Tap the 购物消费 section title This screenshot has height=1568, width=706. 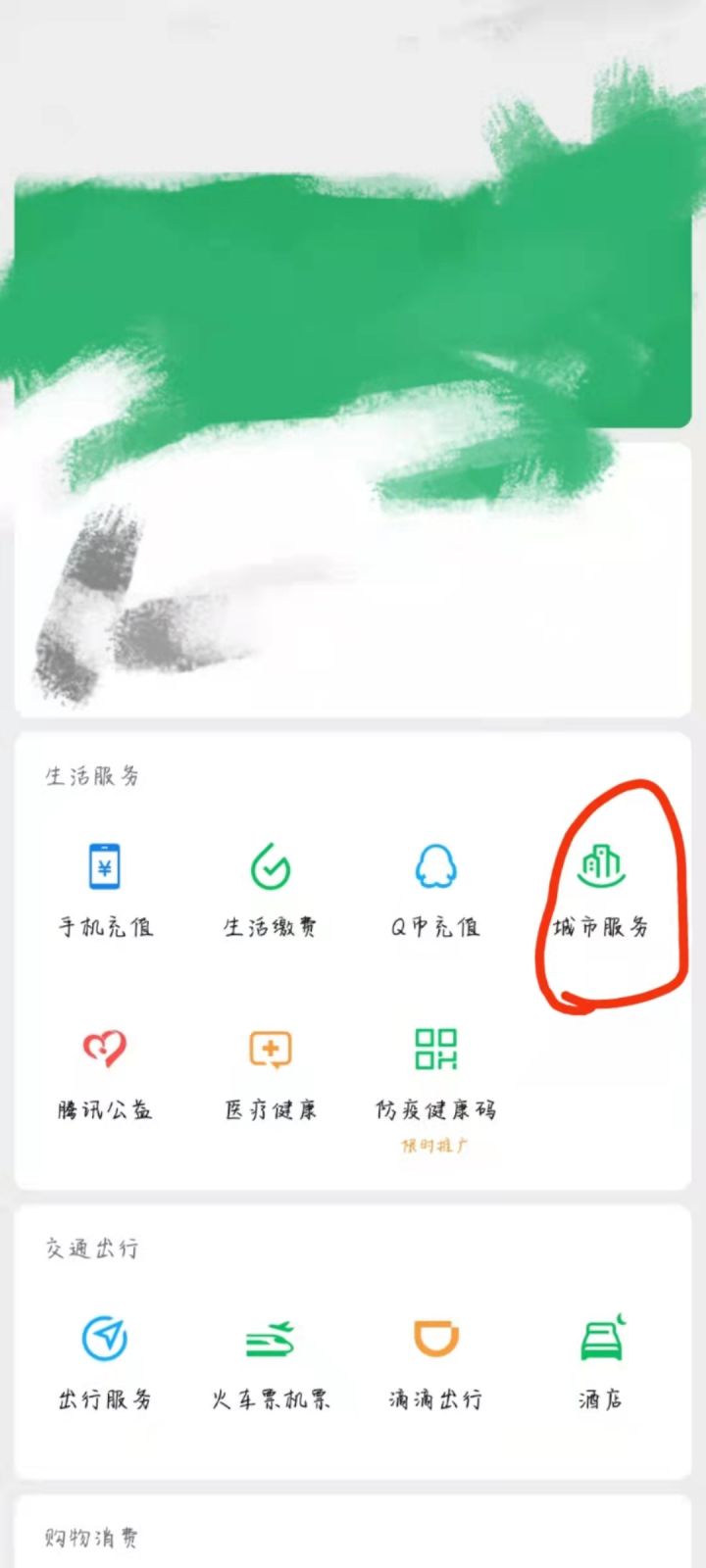pos(93,1538)
